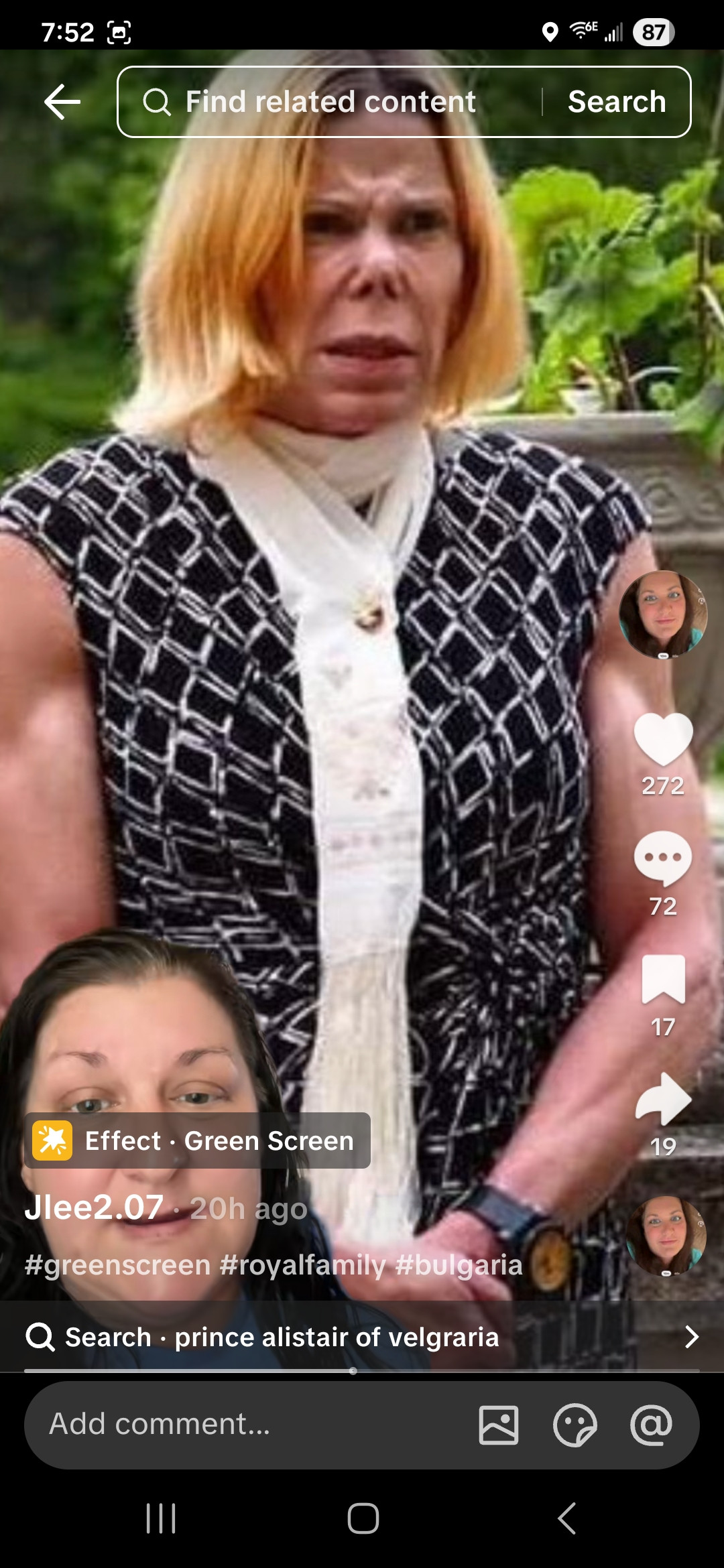Open the #bulgaria hashtag
Image resolution: width=724 pixels, height=1568 pixels.
pyautogui.click(x=459, y=1265)
